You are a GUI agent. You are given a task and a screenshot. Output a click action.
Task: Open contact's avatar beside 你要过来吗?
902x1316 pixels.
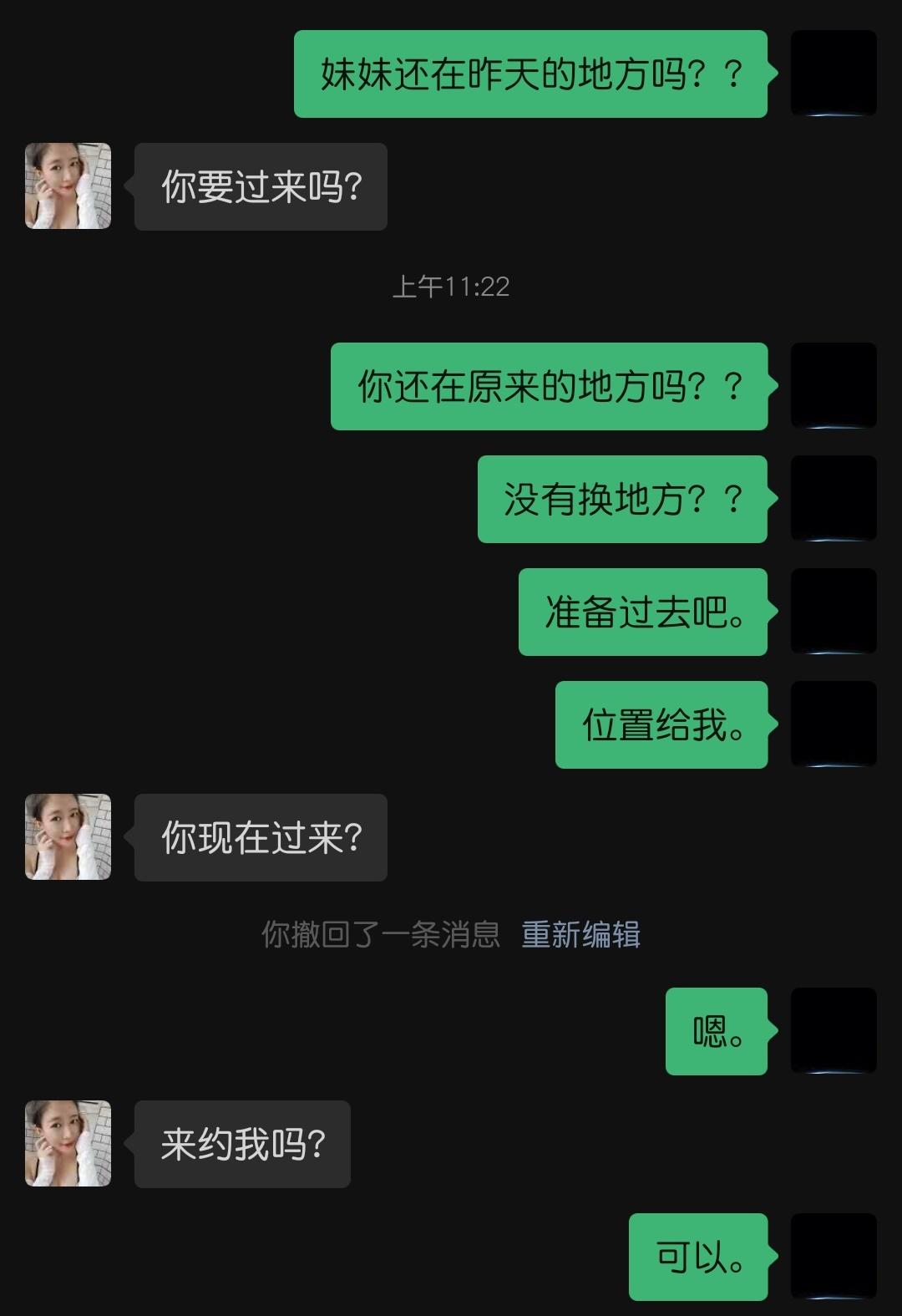(68, 185)
